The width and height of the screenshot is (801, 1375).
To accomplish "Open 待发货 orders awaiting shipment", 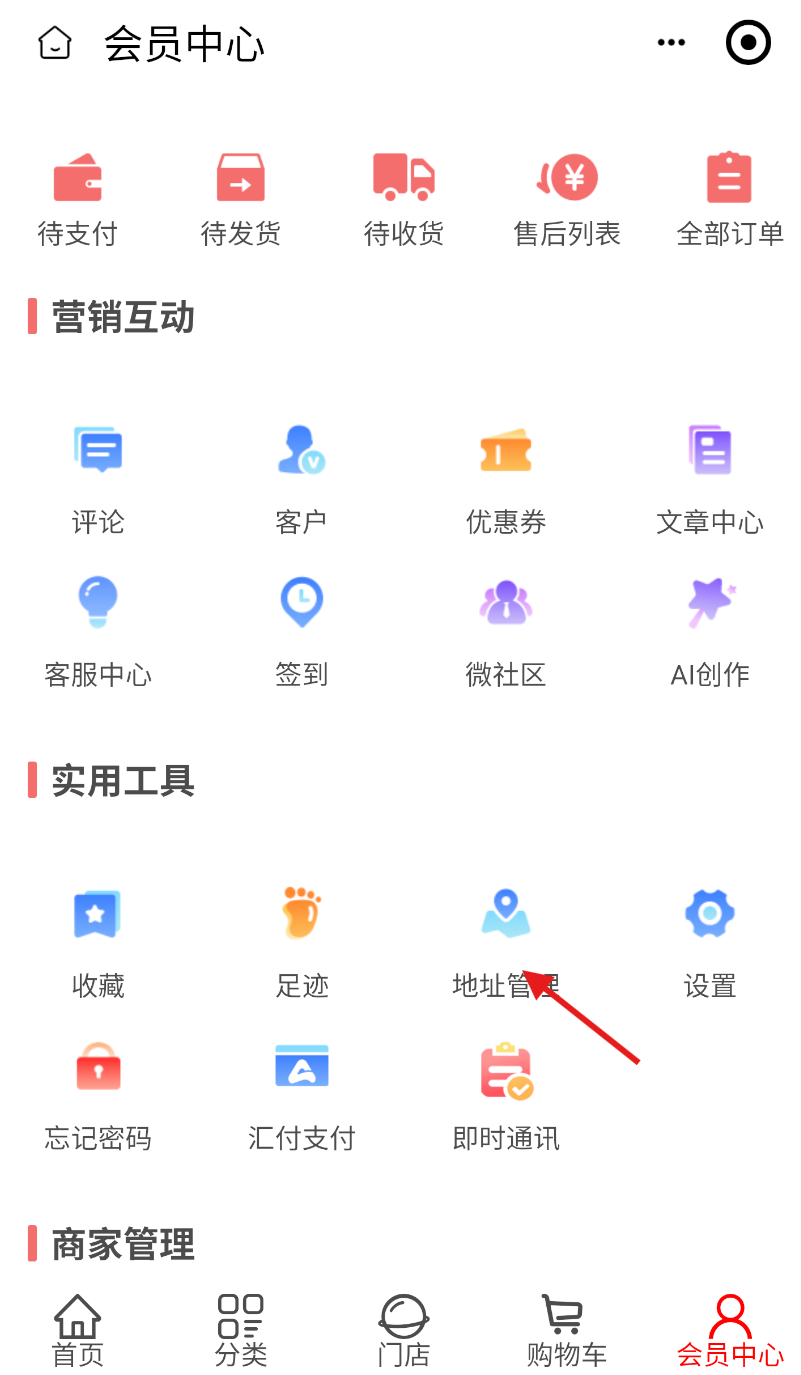I will [241, 199].
